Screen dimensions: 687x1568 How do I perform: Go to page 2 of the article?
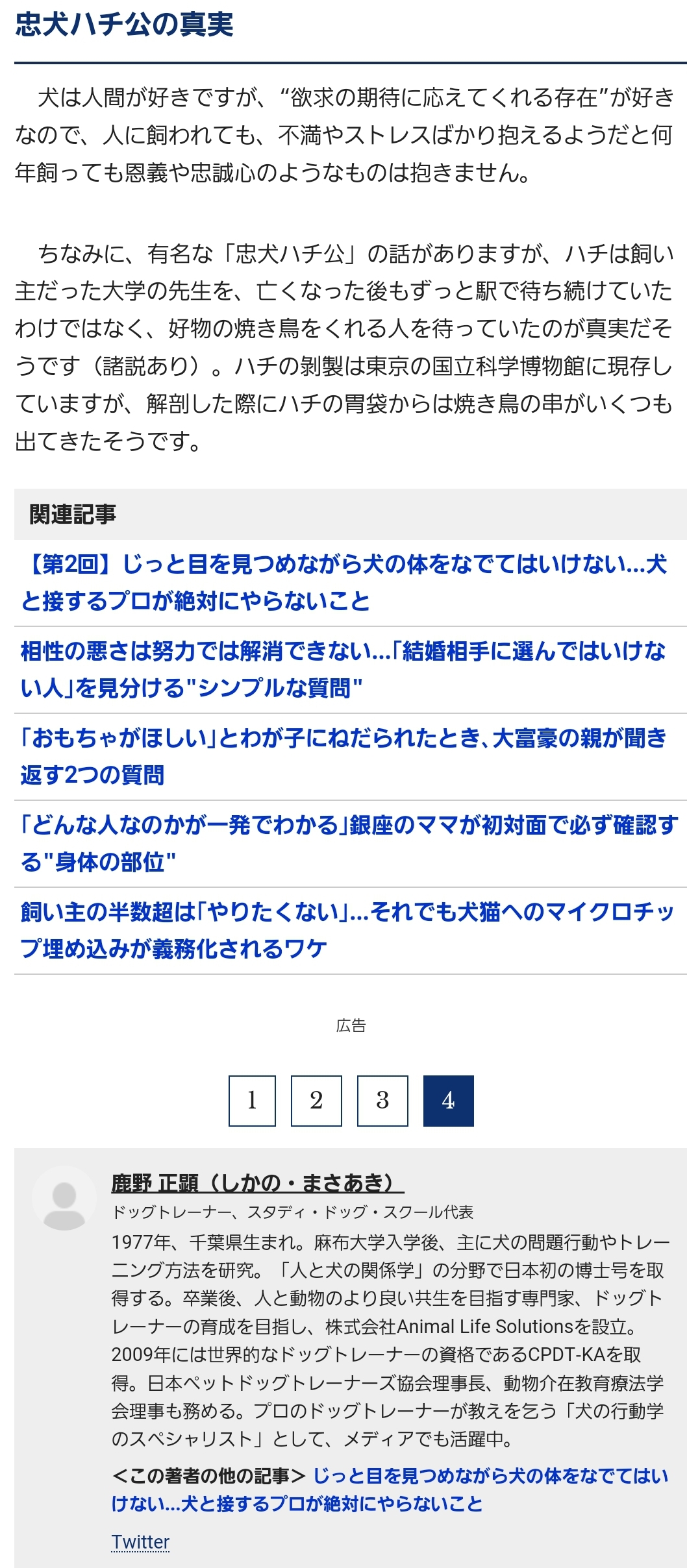[316, 1101]
